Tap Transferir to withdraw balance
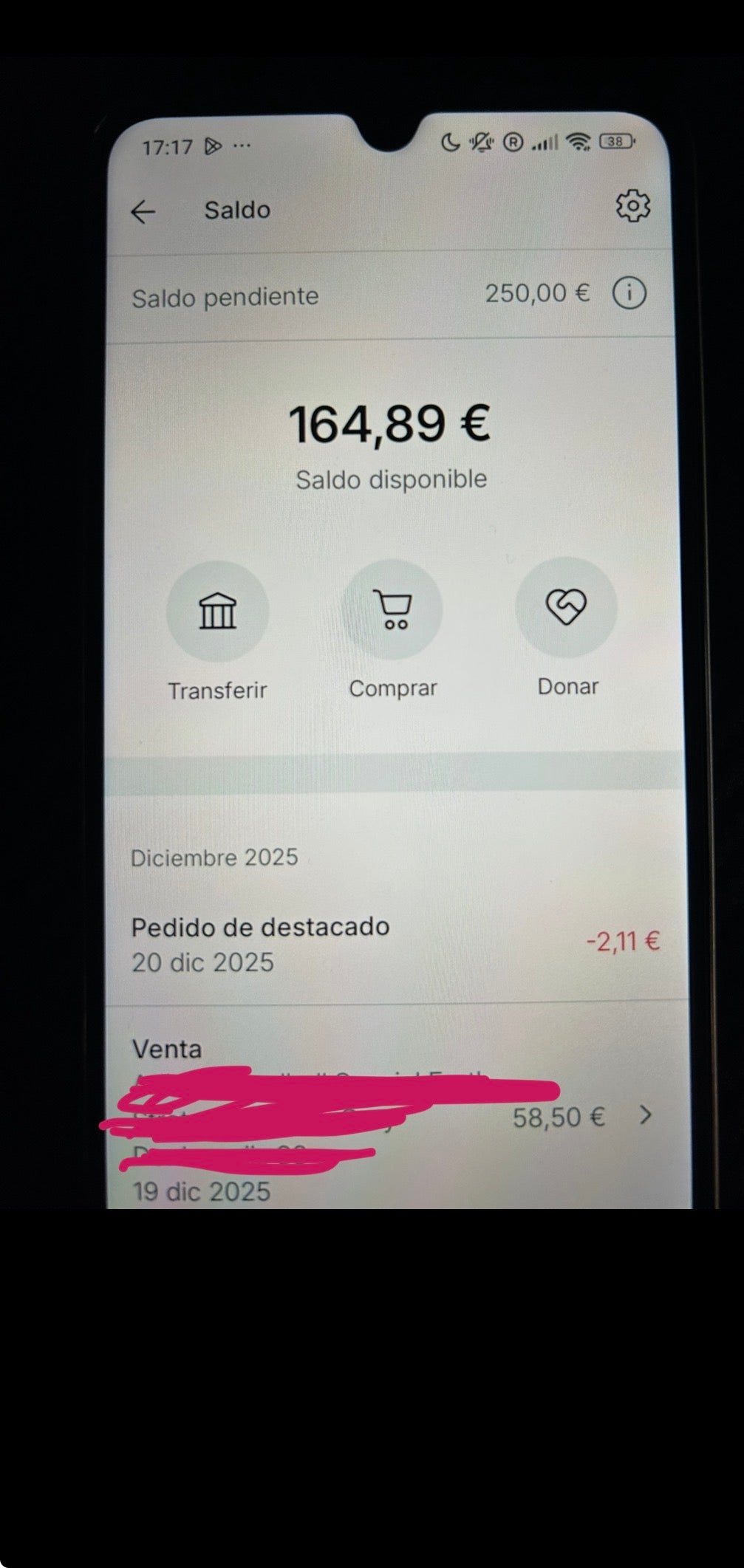The height and width of the screenshot is (1568, 744). pos(217,612)
